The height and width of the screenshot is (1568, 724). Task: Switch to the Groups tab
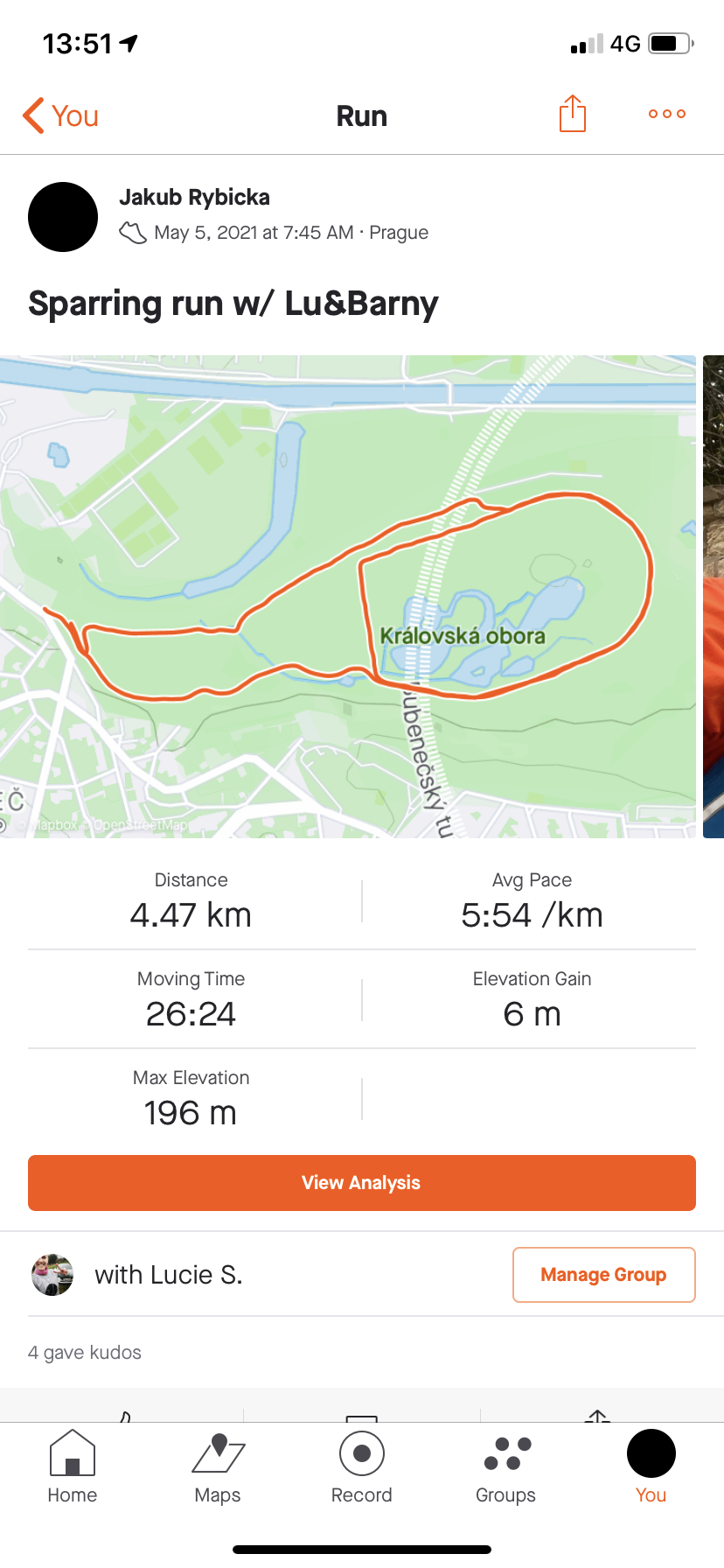[x=506, y=1466]
